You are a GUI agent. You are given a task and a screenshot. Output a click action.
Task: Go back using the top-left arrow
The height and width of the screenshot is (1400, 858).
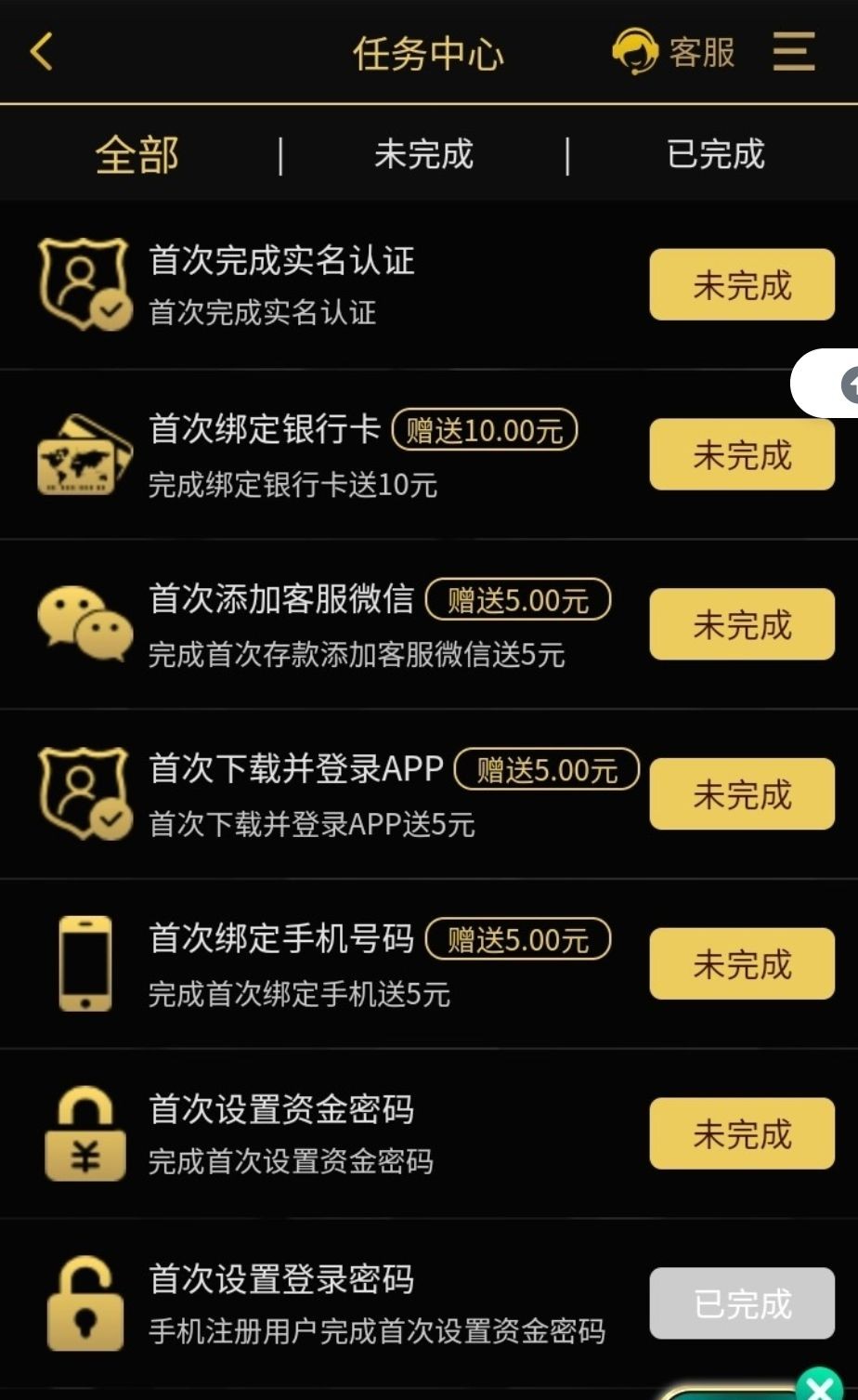click(x=42, y=51)
